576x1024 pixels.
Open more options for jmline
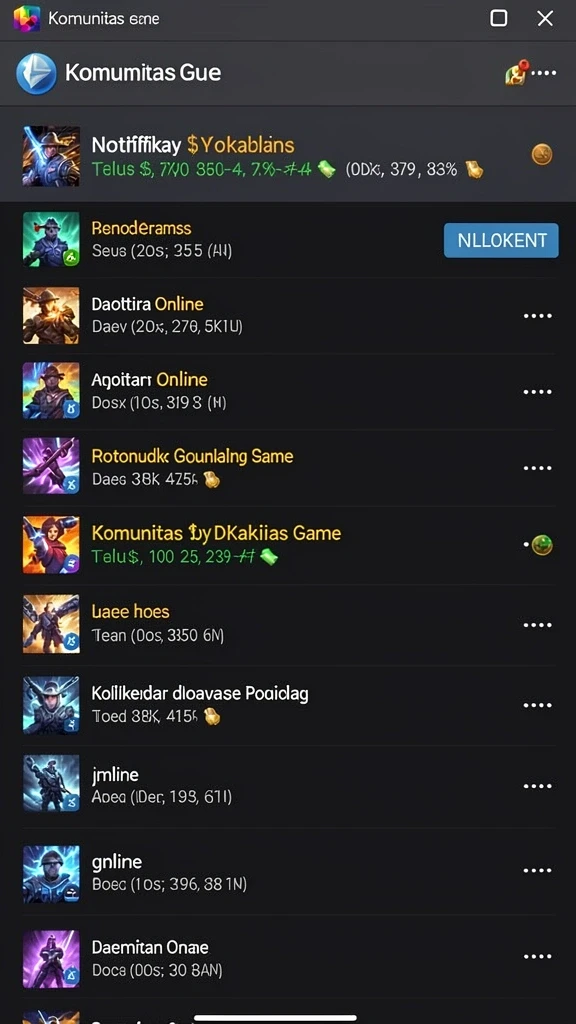[538, 787]
